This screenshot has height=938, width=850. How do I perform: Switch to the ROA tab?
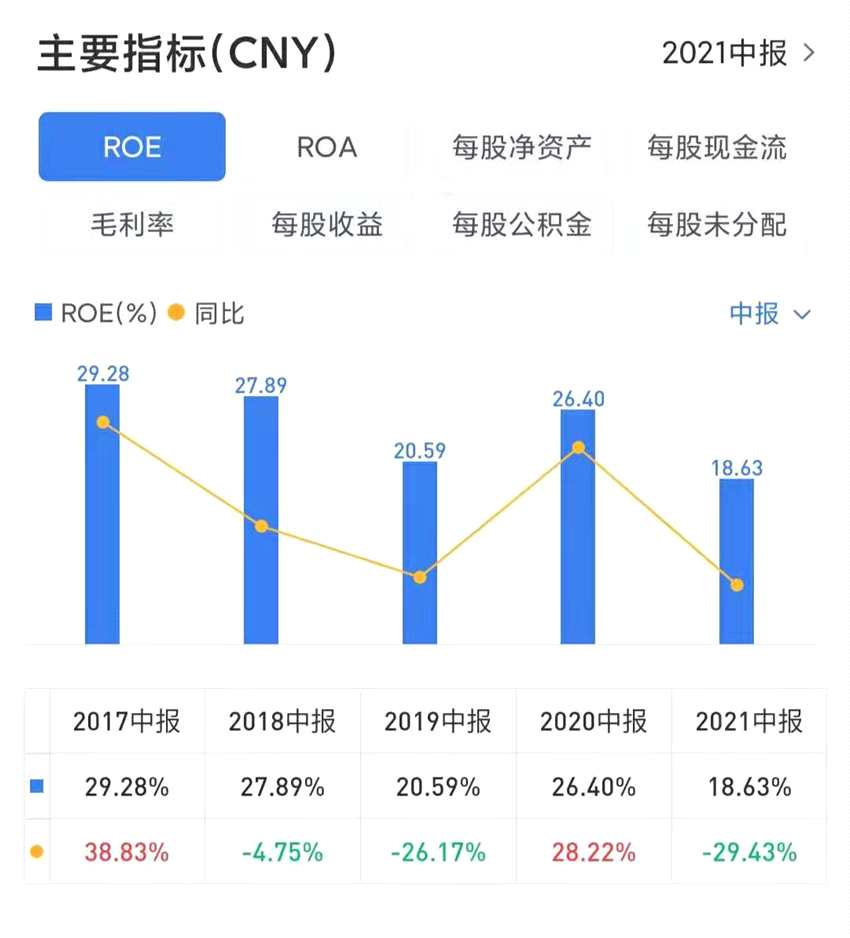327,147
